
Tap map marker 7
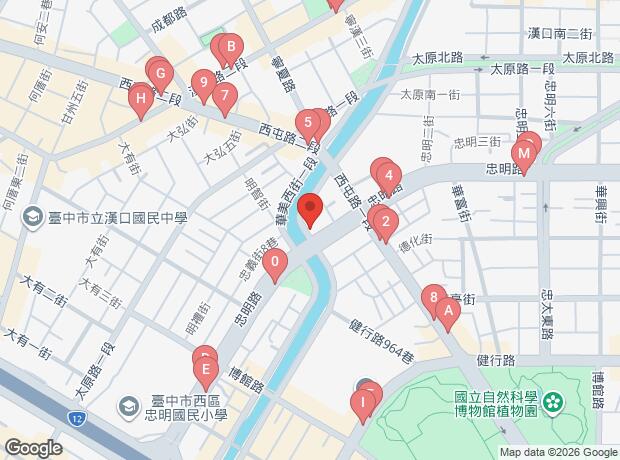[224, 98]
